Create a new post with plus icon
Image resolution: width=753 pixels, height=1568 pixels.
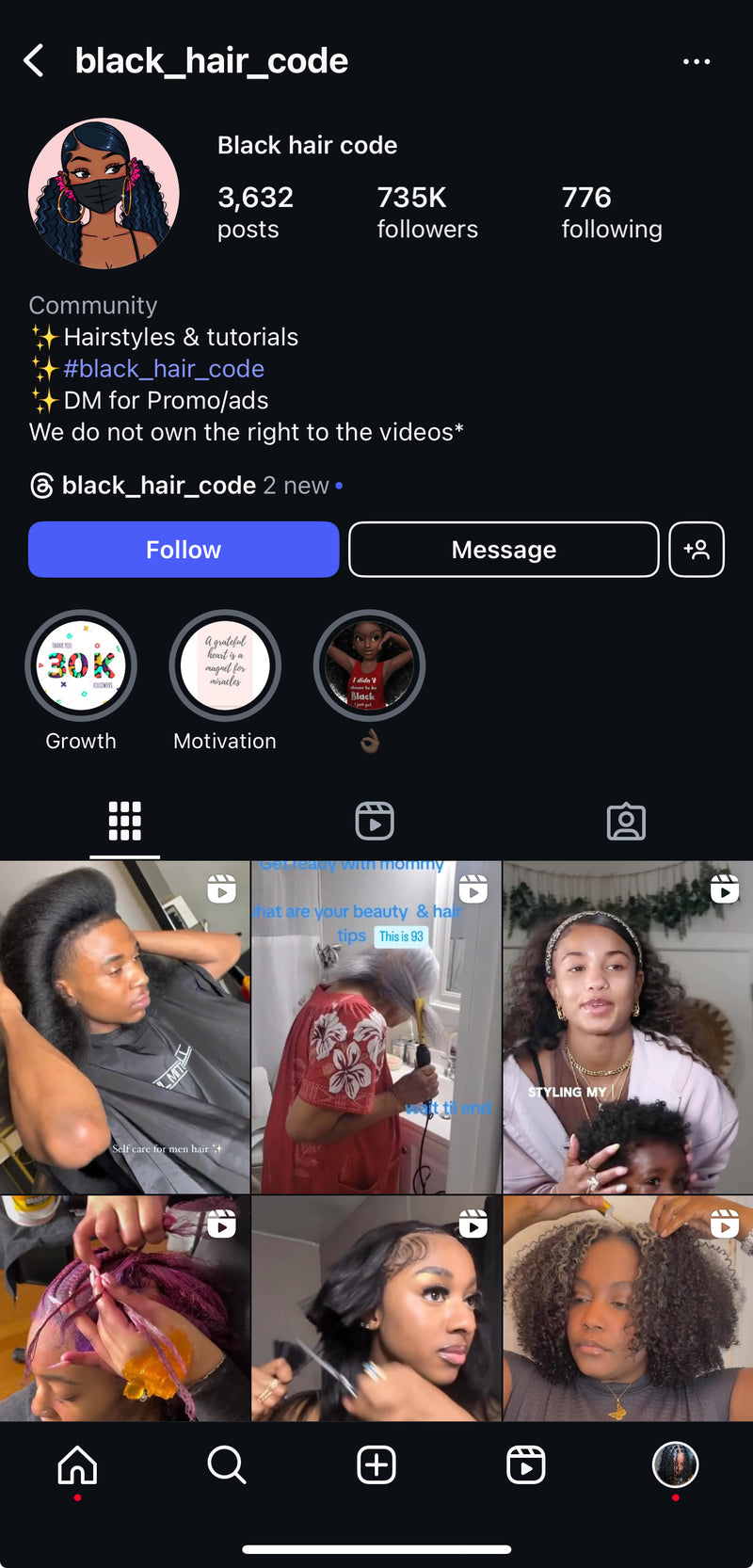(x=376, y=1465)
